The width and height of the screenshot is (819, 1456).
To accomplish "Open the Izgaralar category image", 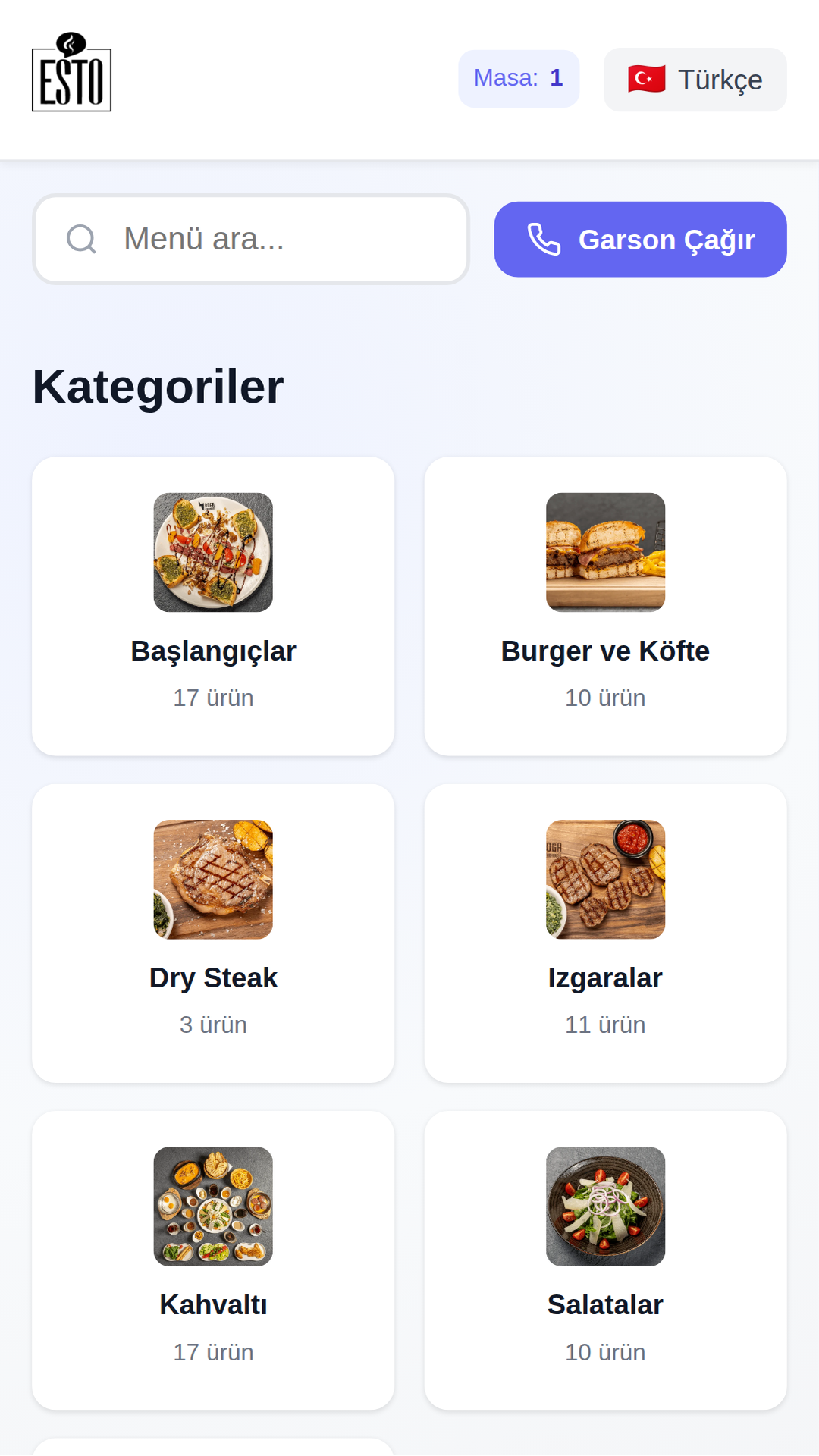I will (x=606, y=879).
